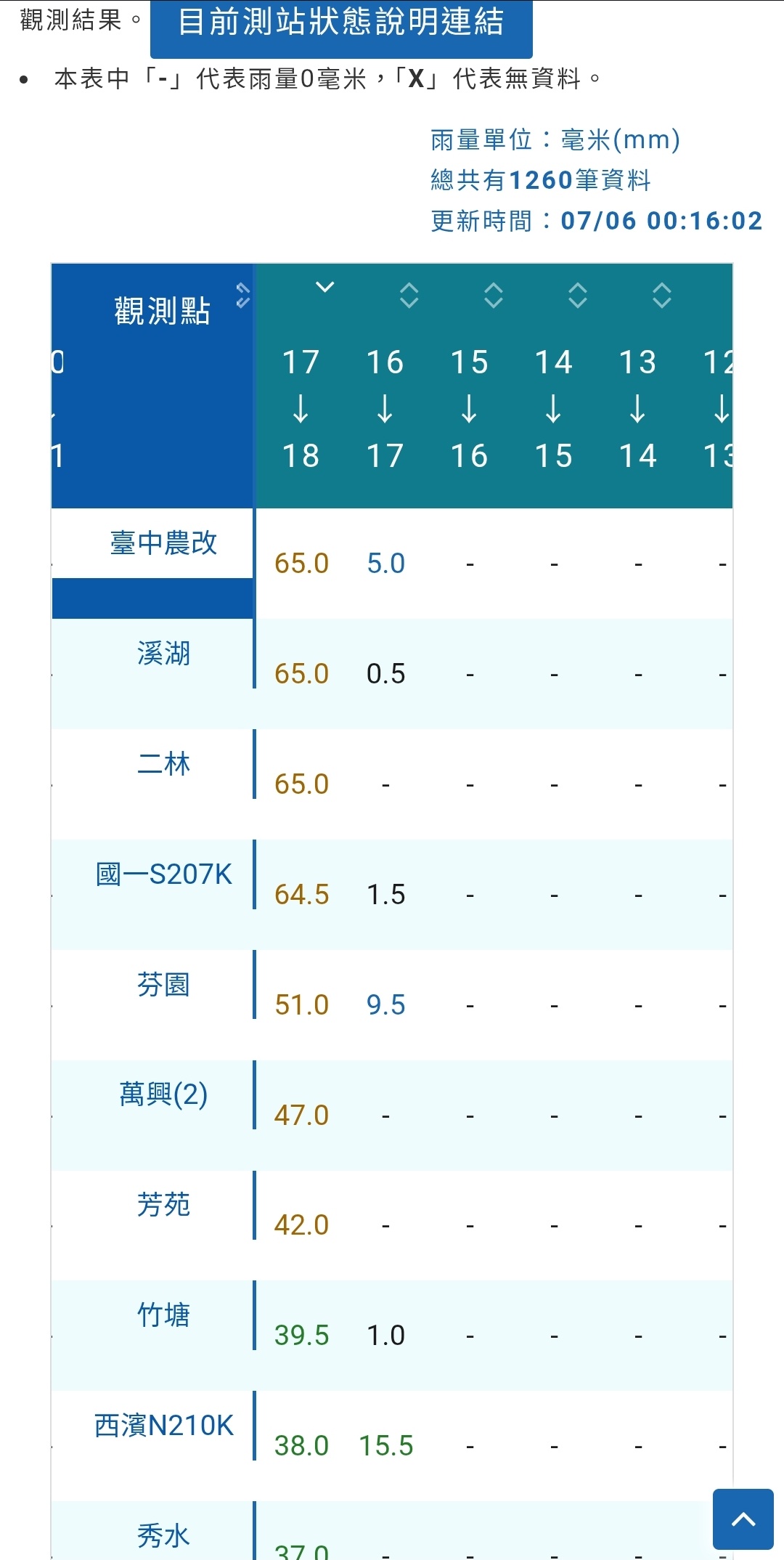Open the 目前測站狀態說明連結 button
Viewport: 784px width, 1560px height.
click(341, 23)
